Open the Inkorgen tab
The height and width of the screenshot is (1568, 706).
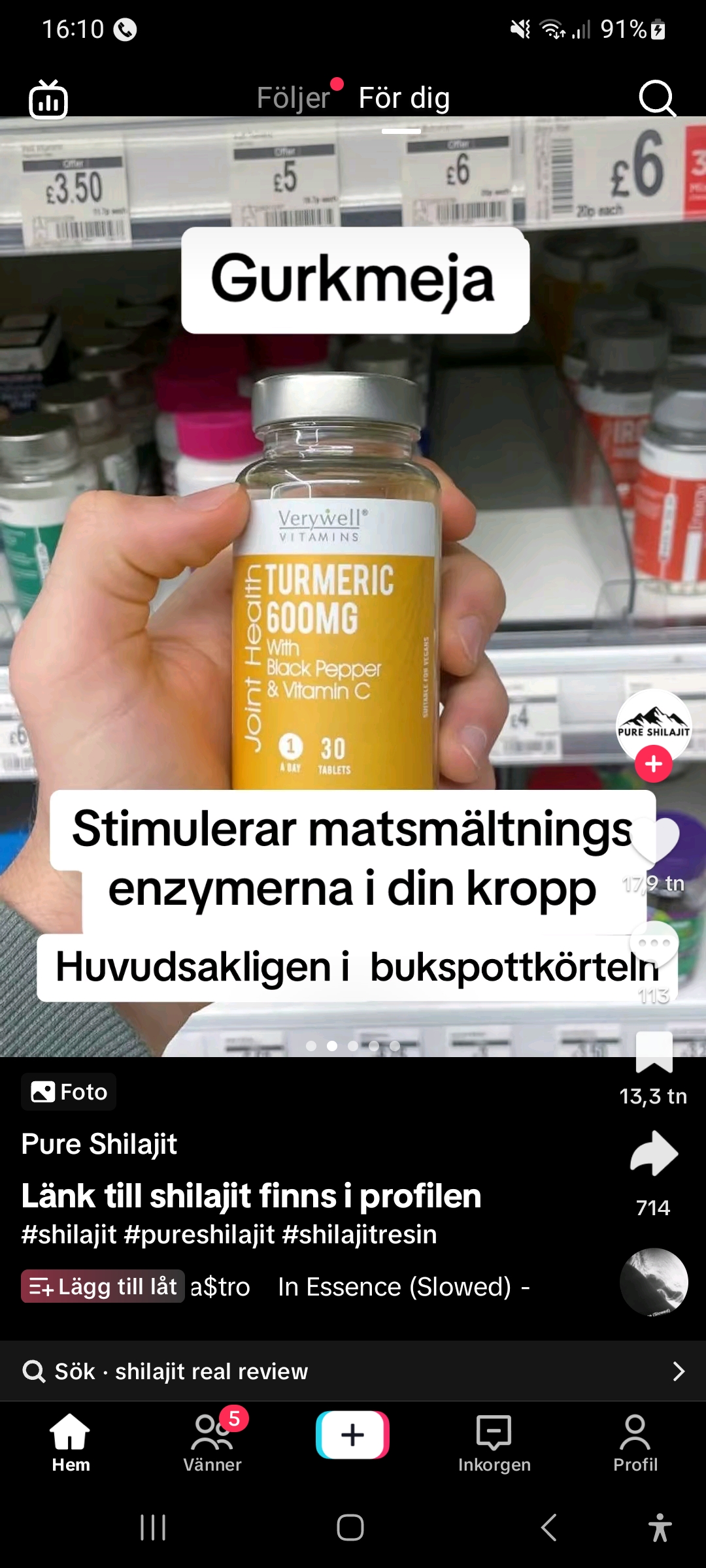pos(494,1443)
